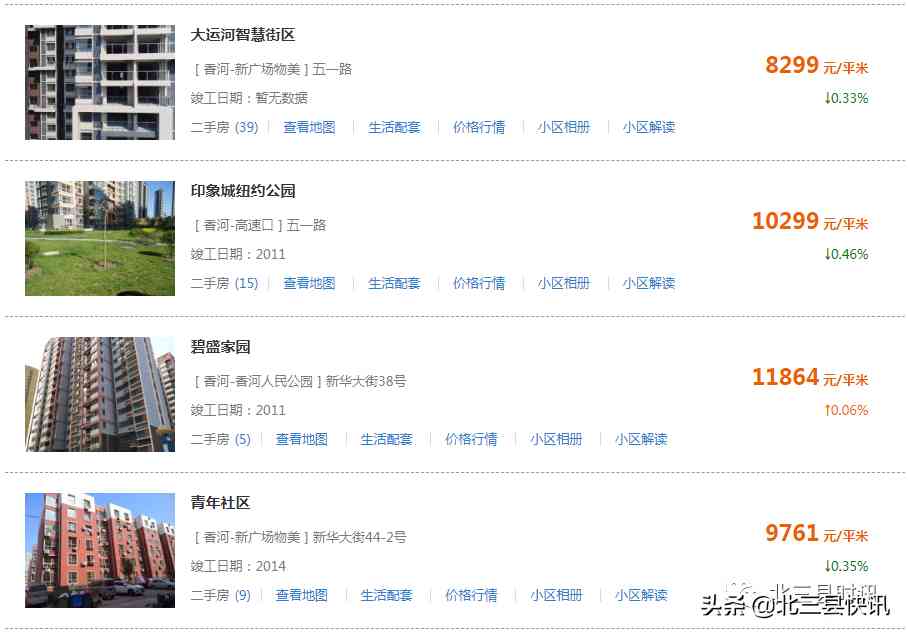
Task: View 小区相册 for 青年社区
Action: pos(556,595)
